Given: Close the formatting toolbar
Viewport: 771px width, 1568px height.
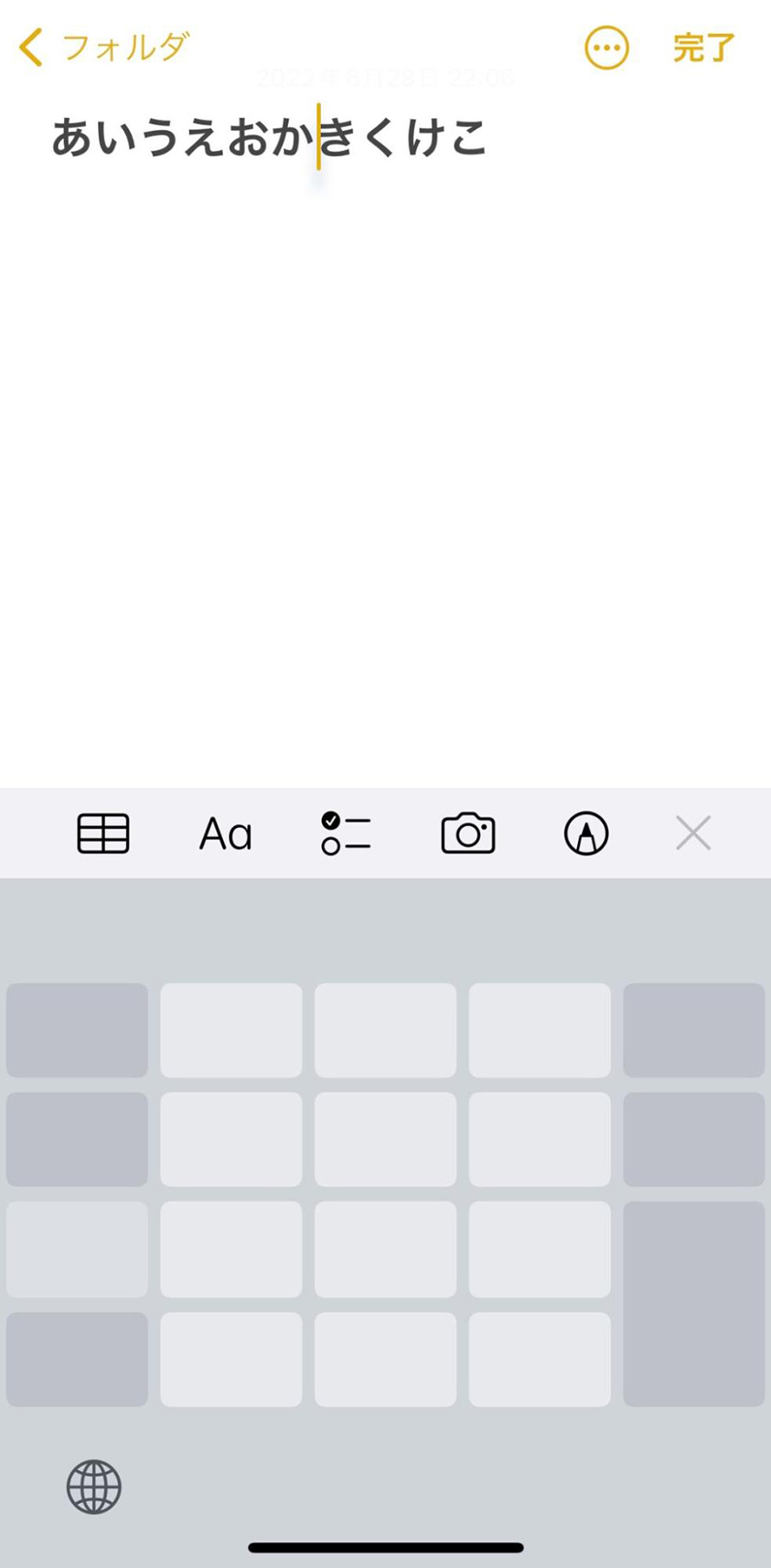Looking at the screenshot, I should coord(693,833).
